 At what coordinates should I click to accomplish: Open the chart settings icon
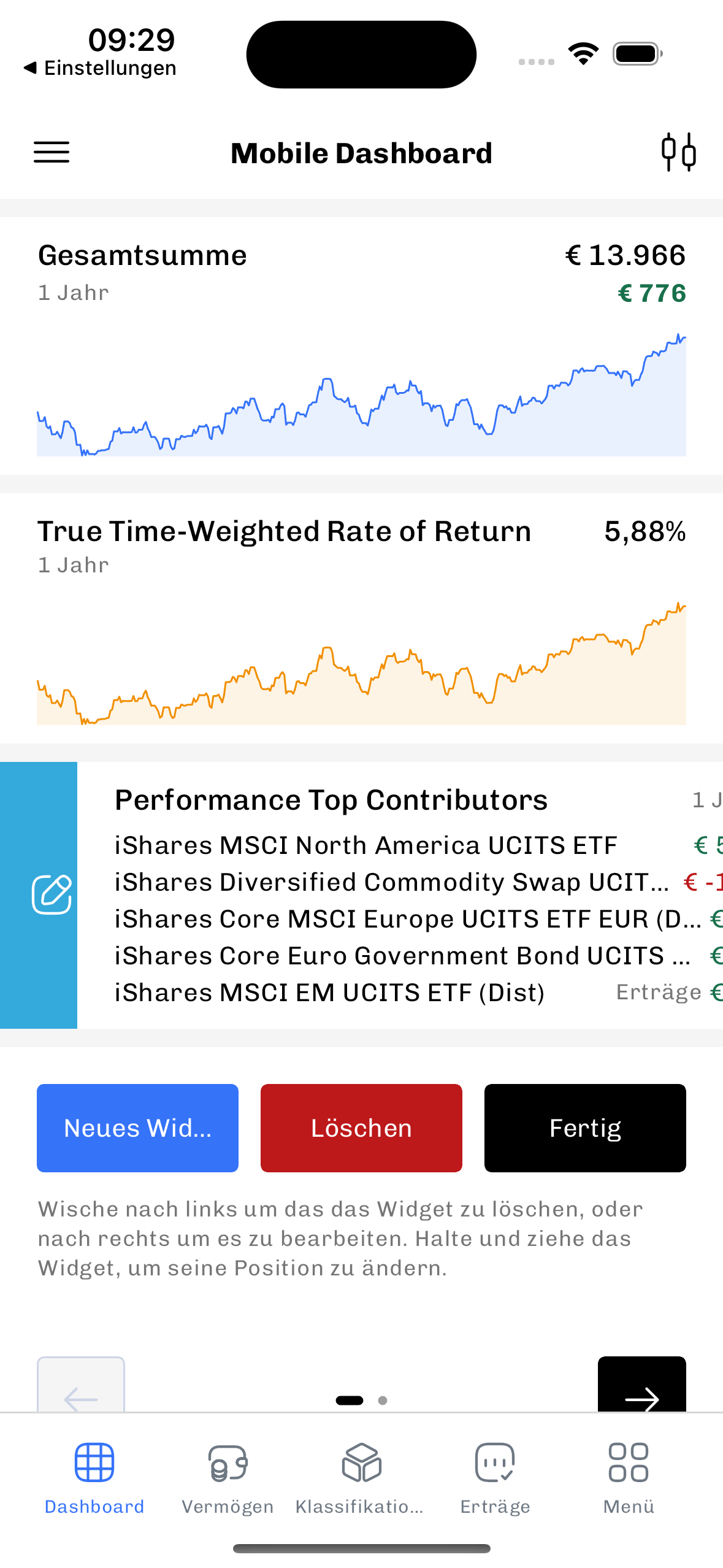pyautogui.click(x=678, y=152)
